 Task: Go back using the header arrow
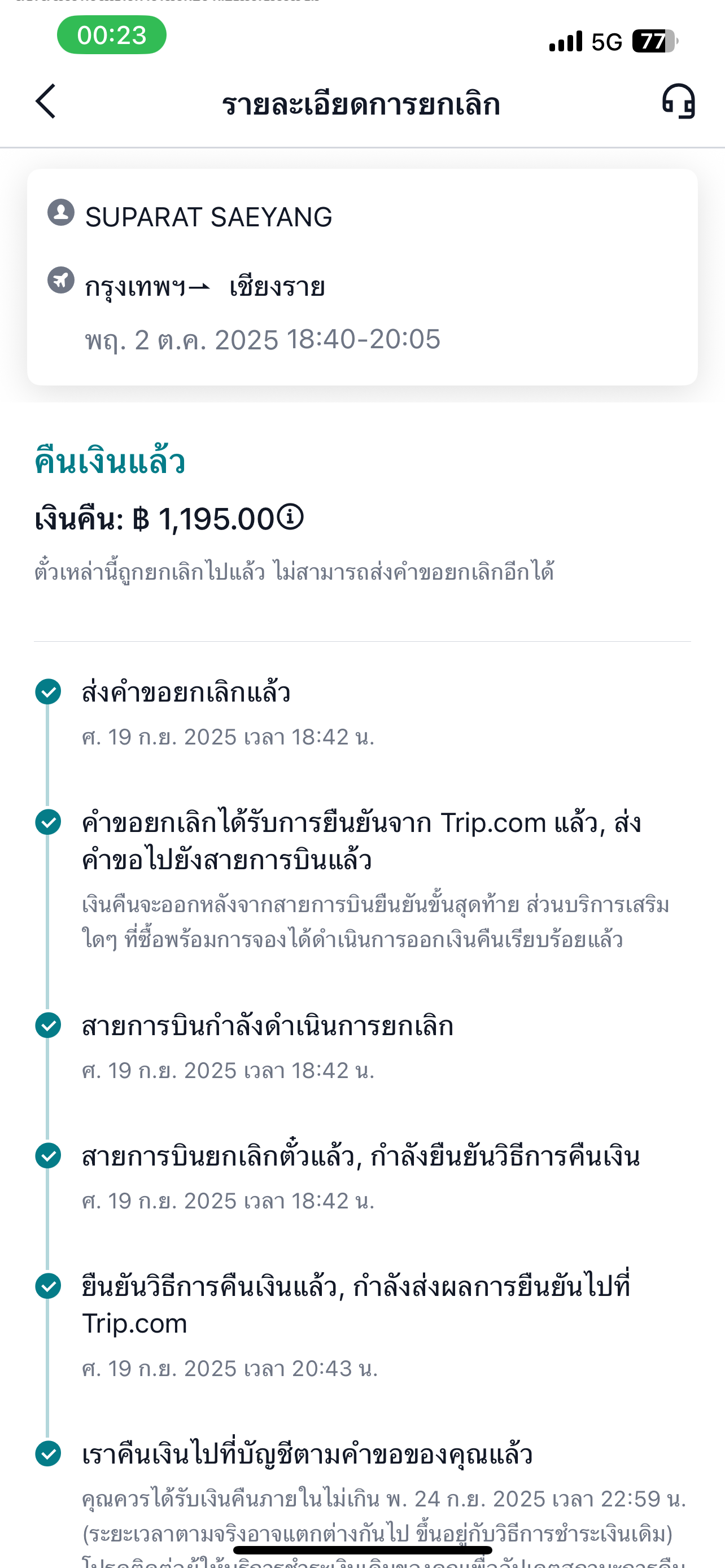(46, 101)
